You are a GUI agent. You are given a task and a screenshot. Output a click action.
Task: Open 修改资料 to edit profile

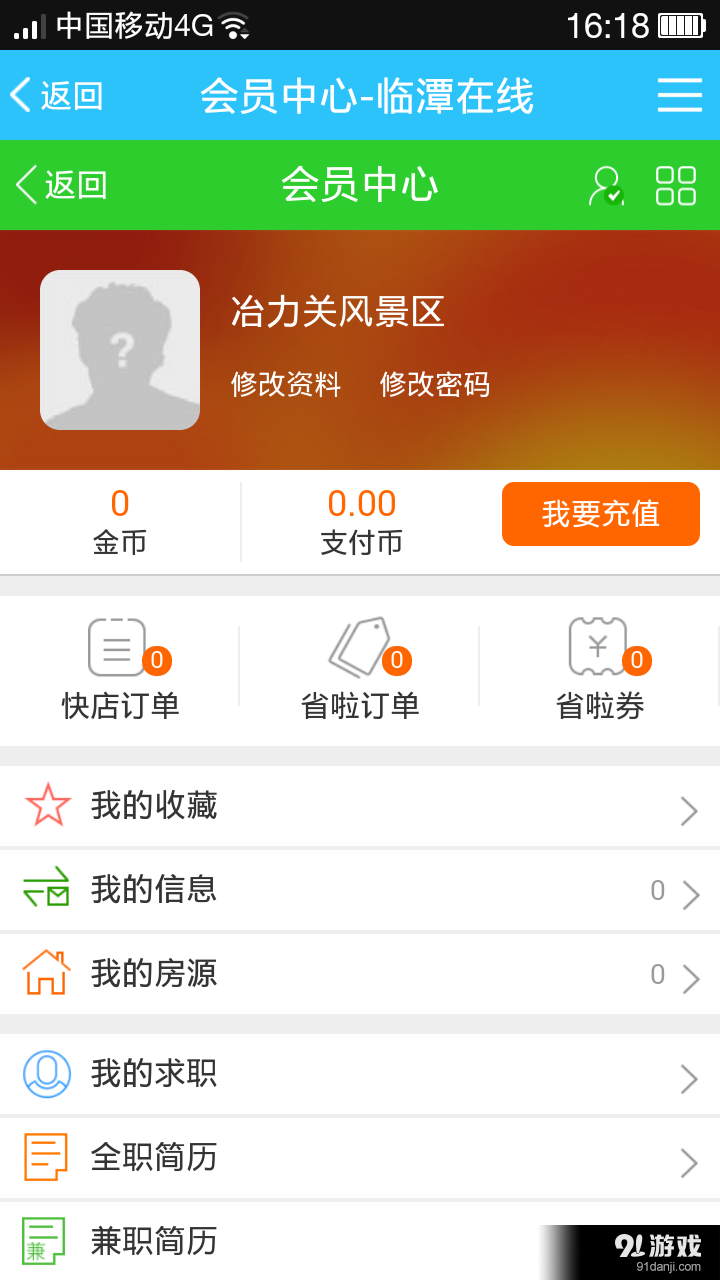(x=287, y=385)
